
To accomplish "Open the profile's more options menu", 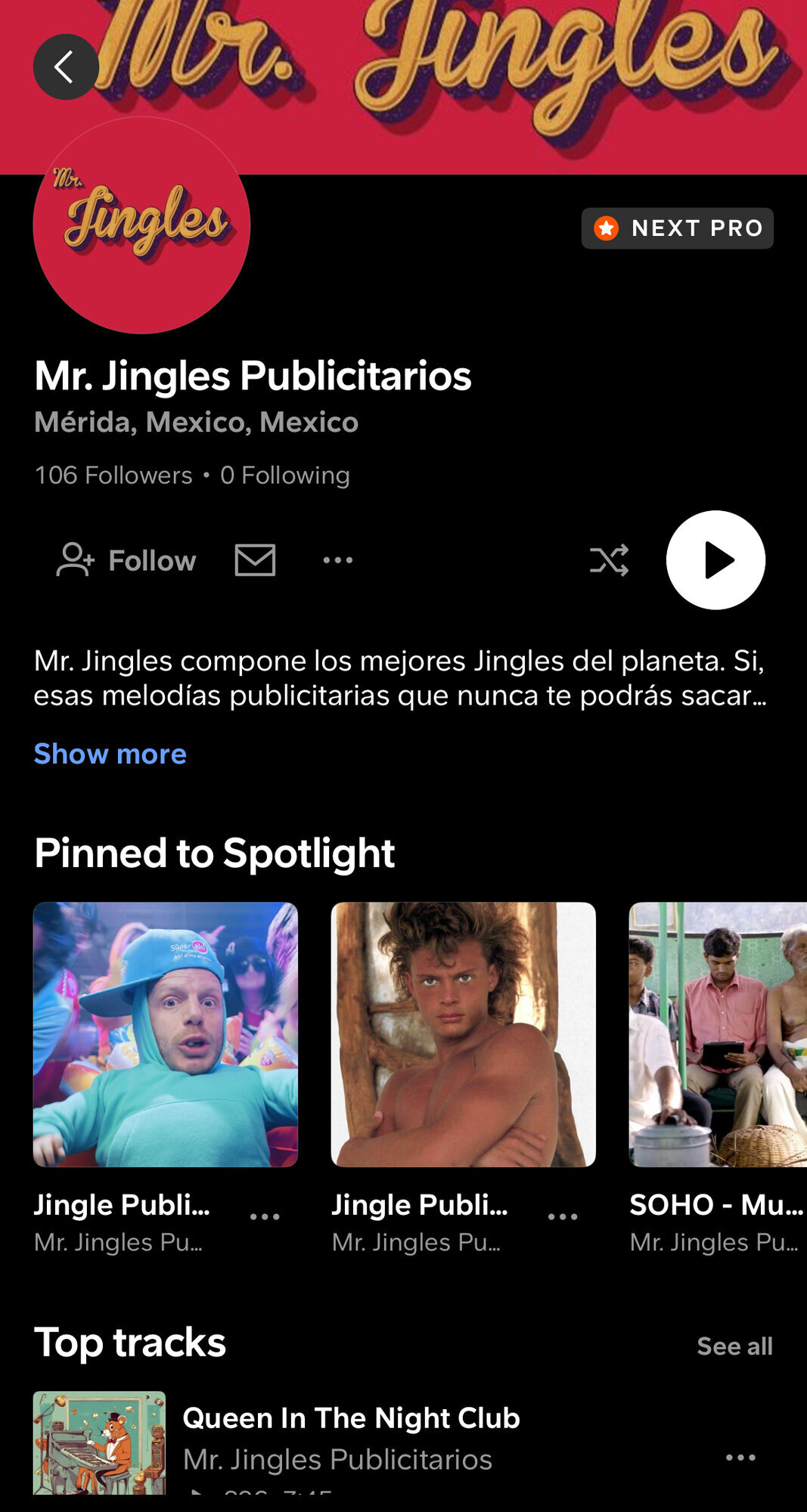I will tap(337, 560).
